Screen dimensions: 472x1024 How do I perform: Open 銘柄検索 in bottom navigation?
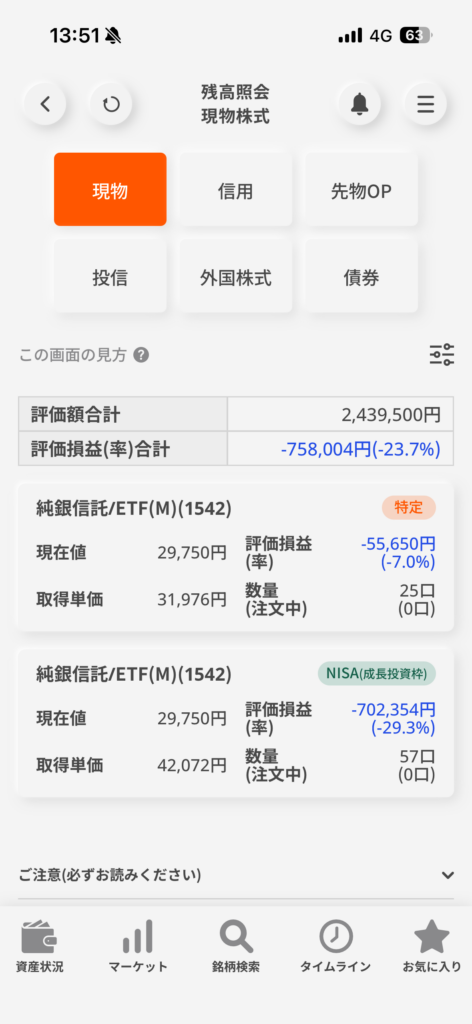coord(236,947)
